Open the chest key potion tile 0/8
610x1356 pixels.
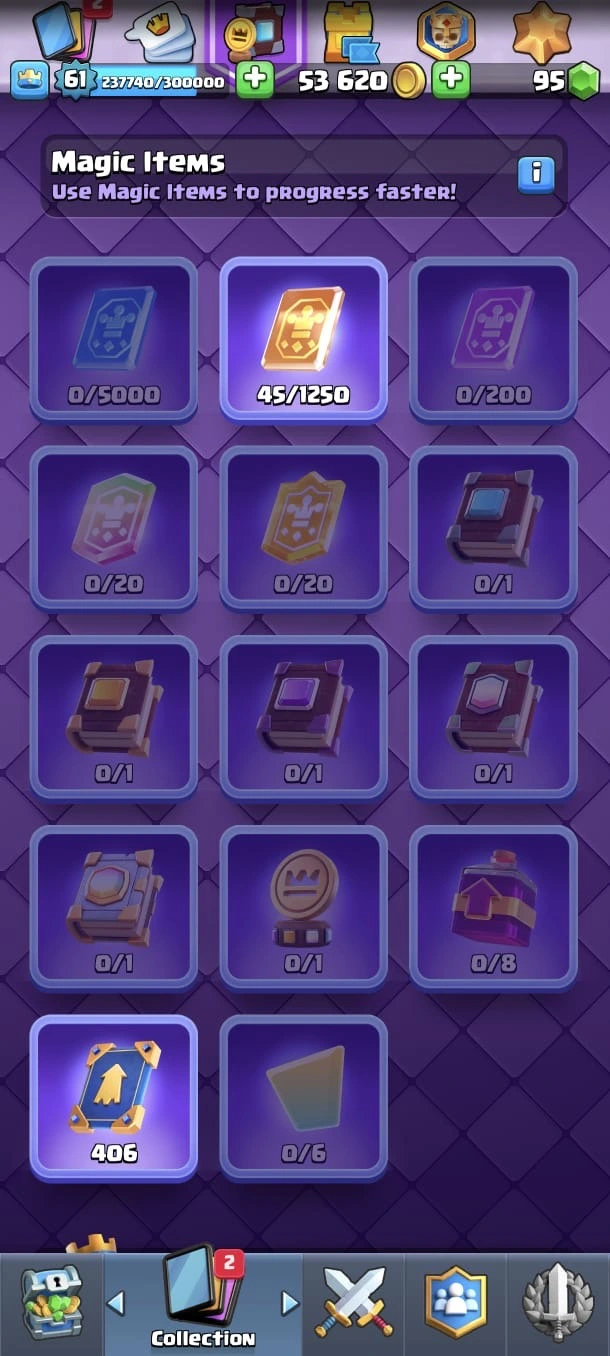click(x=493, y=908)
